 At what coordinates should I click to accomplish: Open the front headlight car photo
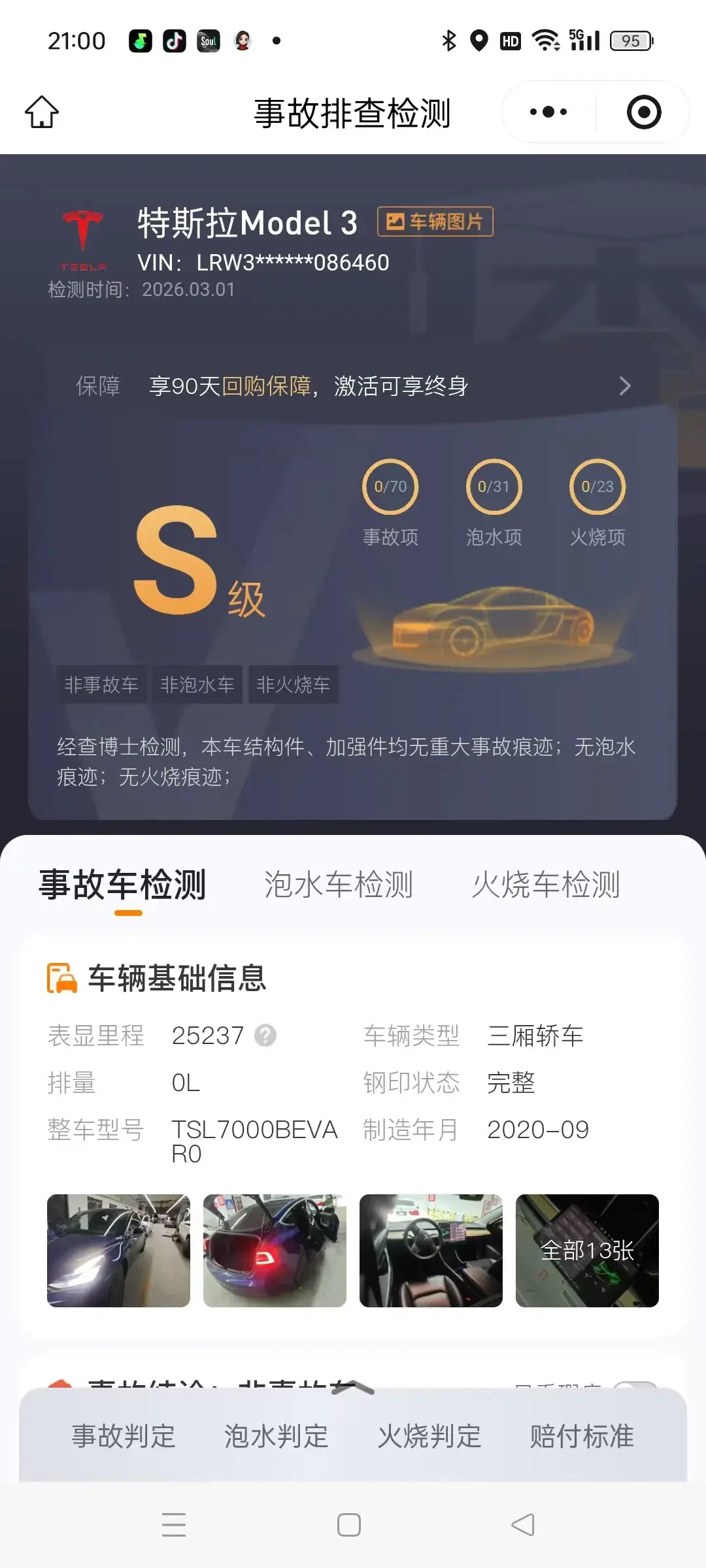coord(118,1250)
